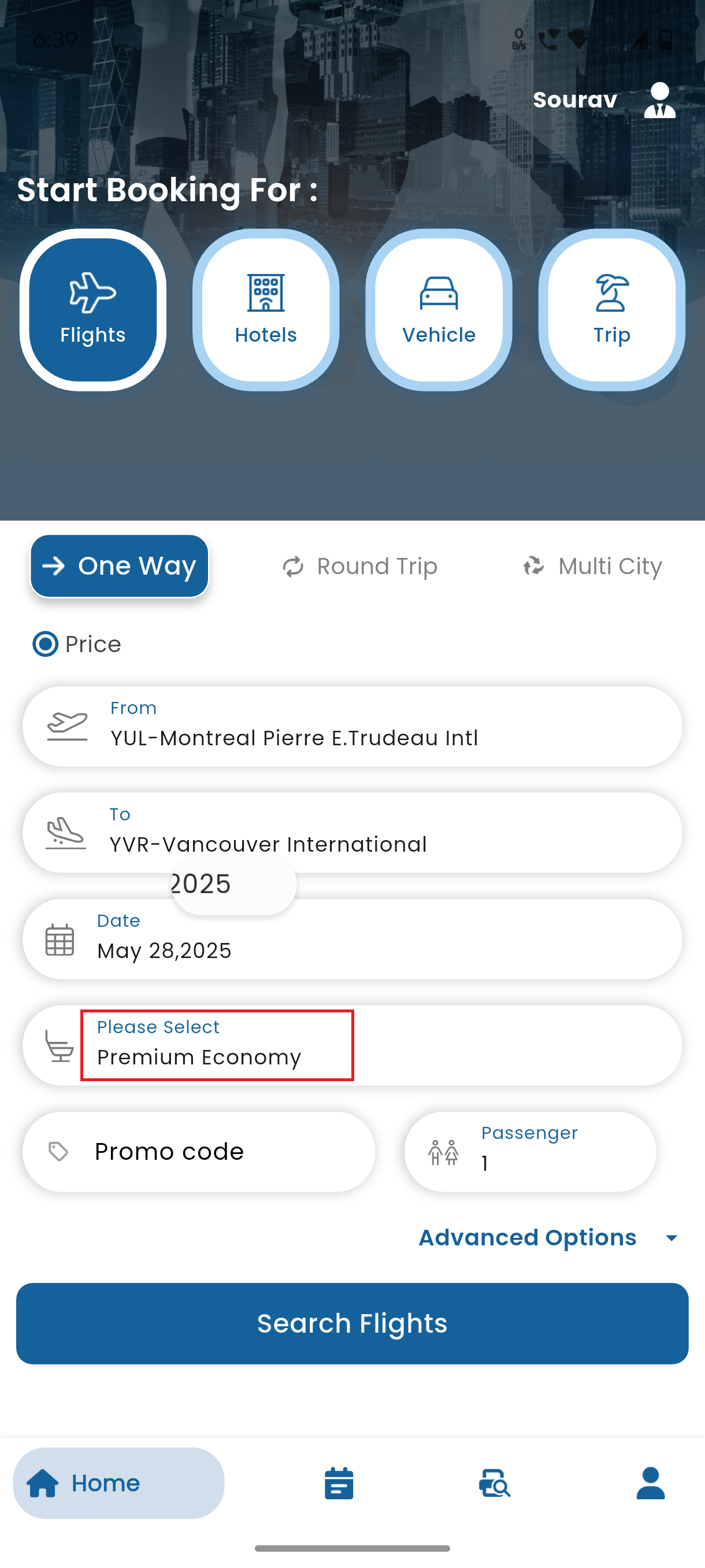This screenshot has width=705, height=1568.
Task: Expand Advanced Options
Action: 550,1237
